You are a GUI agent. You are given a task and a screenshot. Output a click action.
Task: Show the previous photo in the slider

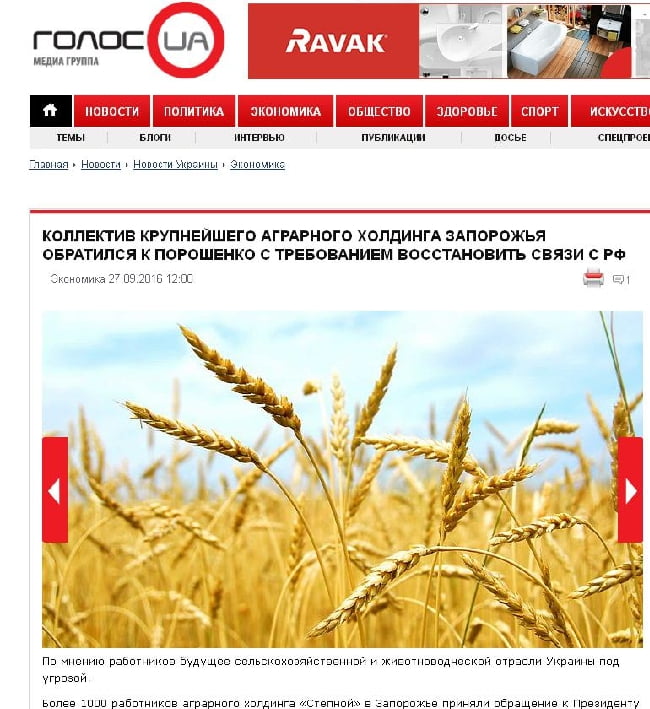[54, 490]
